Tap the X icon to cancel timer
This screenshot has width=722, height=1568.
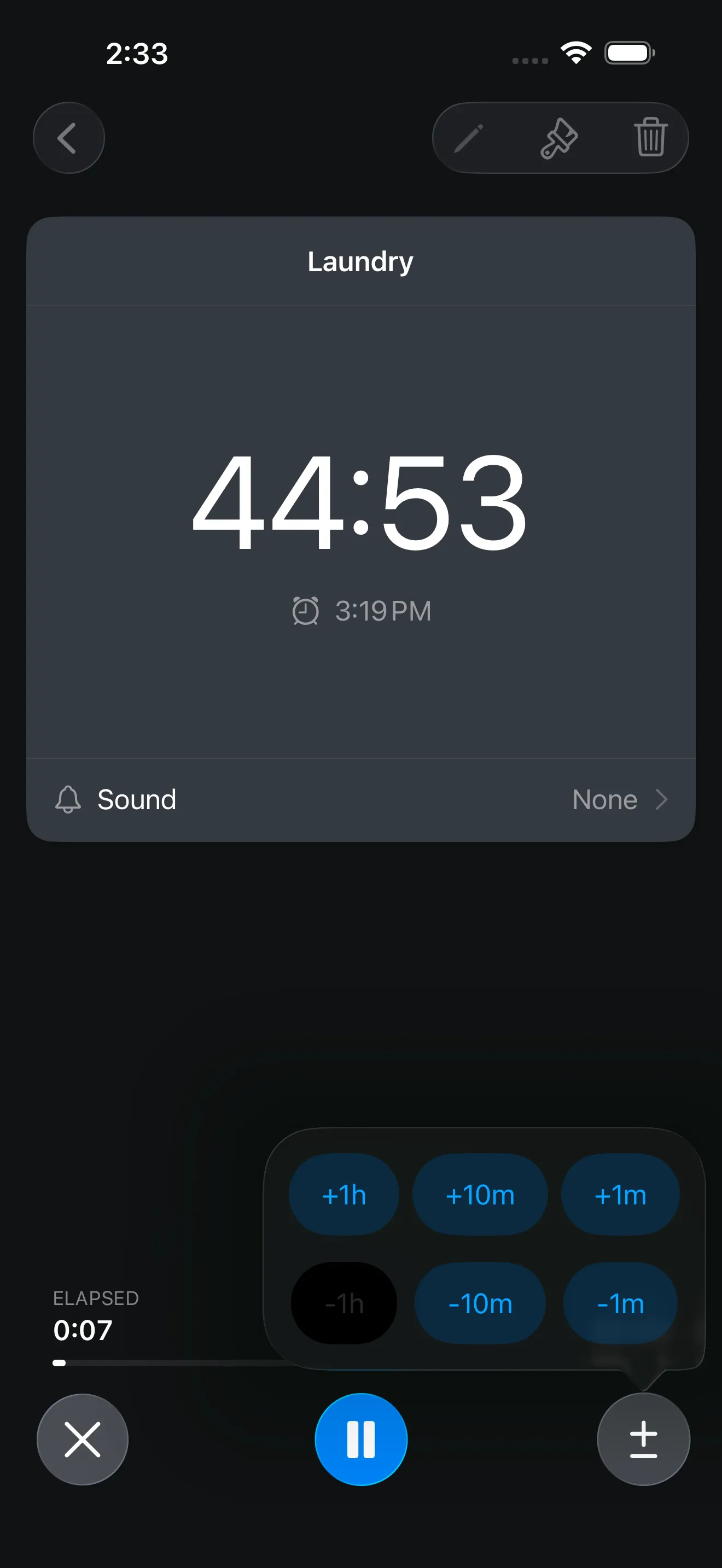coord(83,1438)
